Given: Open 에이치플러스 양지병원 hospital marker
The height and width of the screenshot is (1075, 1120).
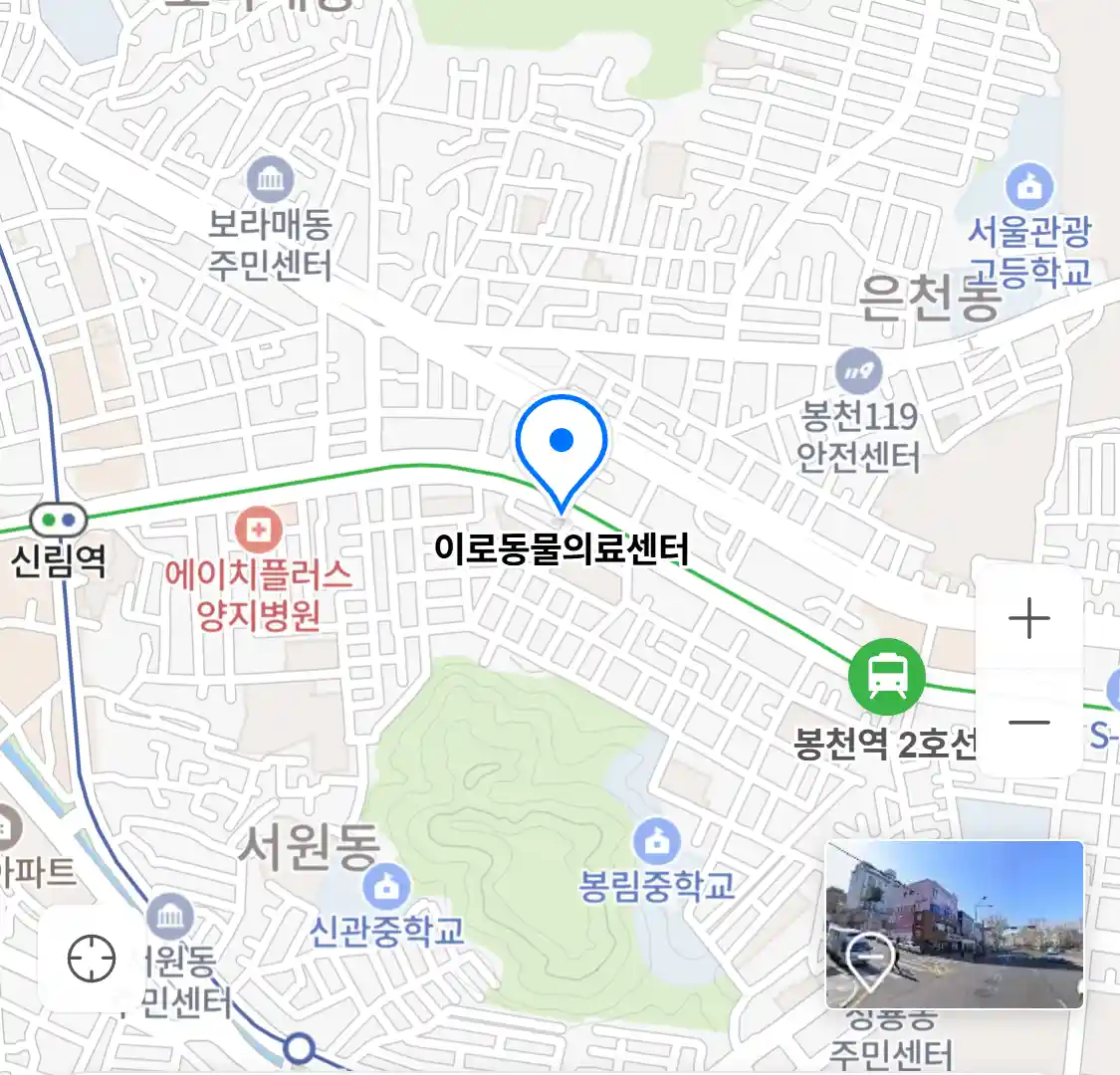Looking at the screenshot, I should tap(259, 530).
